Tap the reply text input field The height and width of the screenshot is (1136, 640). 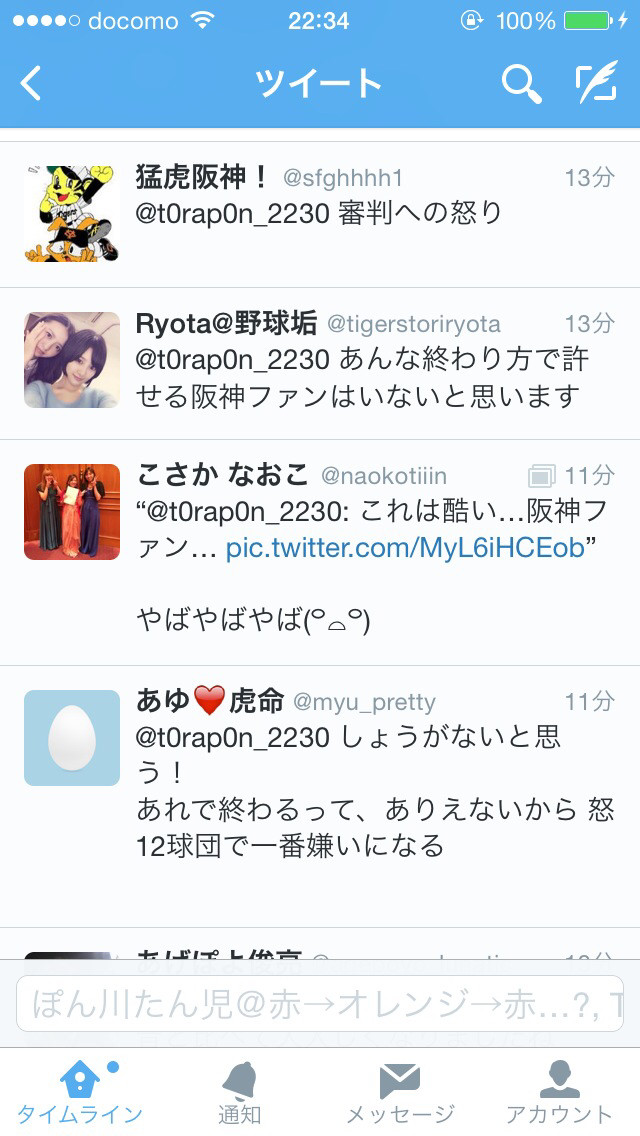click(x=320, y=1003)
